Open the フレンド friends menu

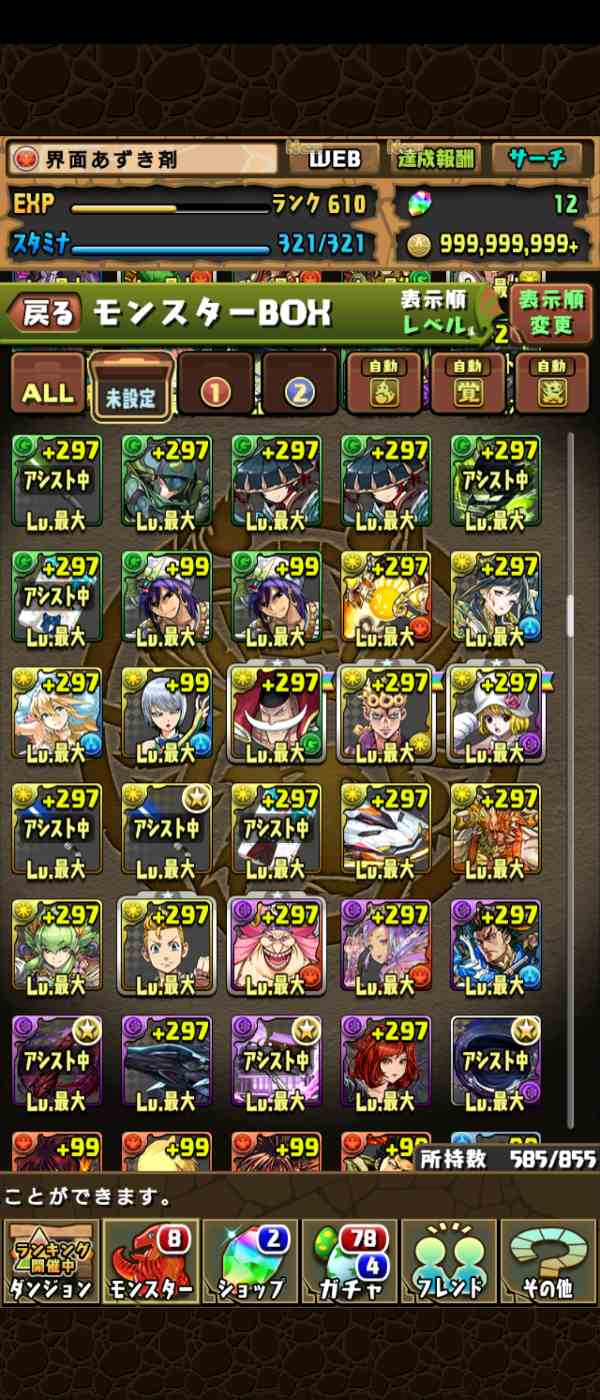tap(449, 1261)
